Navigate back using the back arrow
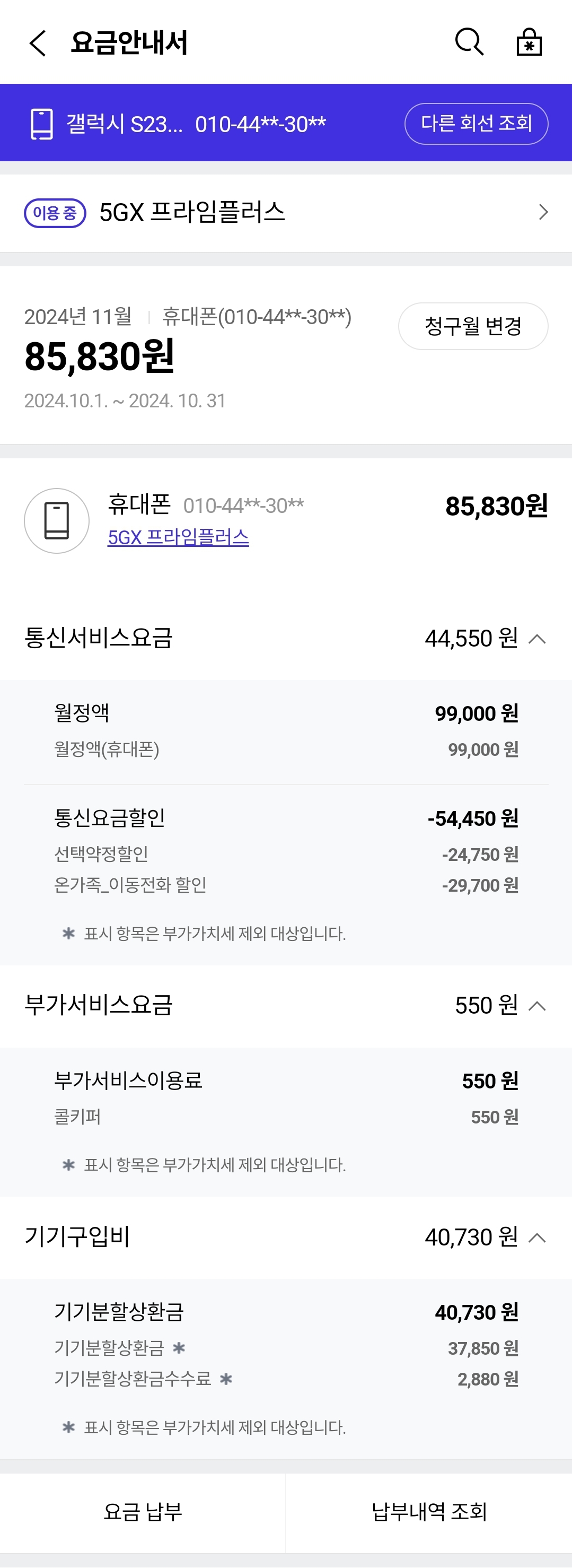This screenshot has width=572, height=1568. tap(38, 42)
